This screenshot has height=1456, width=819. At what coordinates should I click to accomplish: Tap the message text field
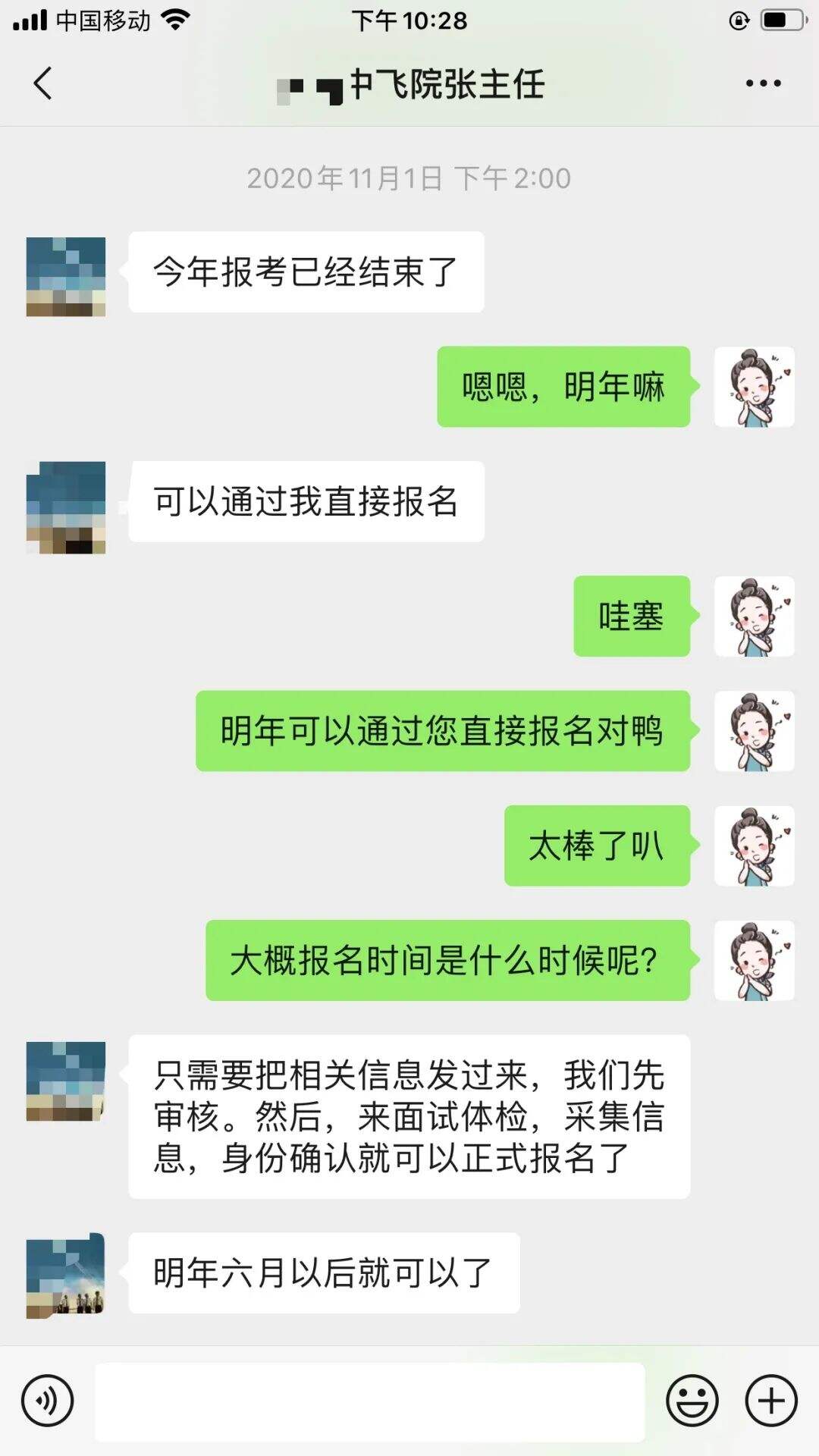pos(369,1401)
